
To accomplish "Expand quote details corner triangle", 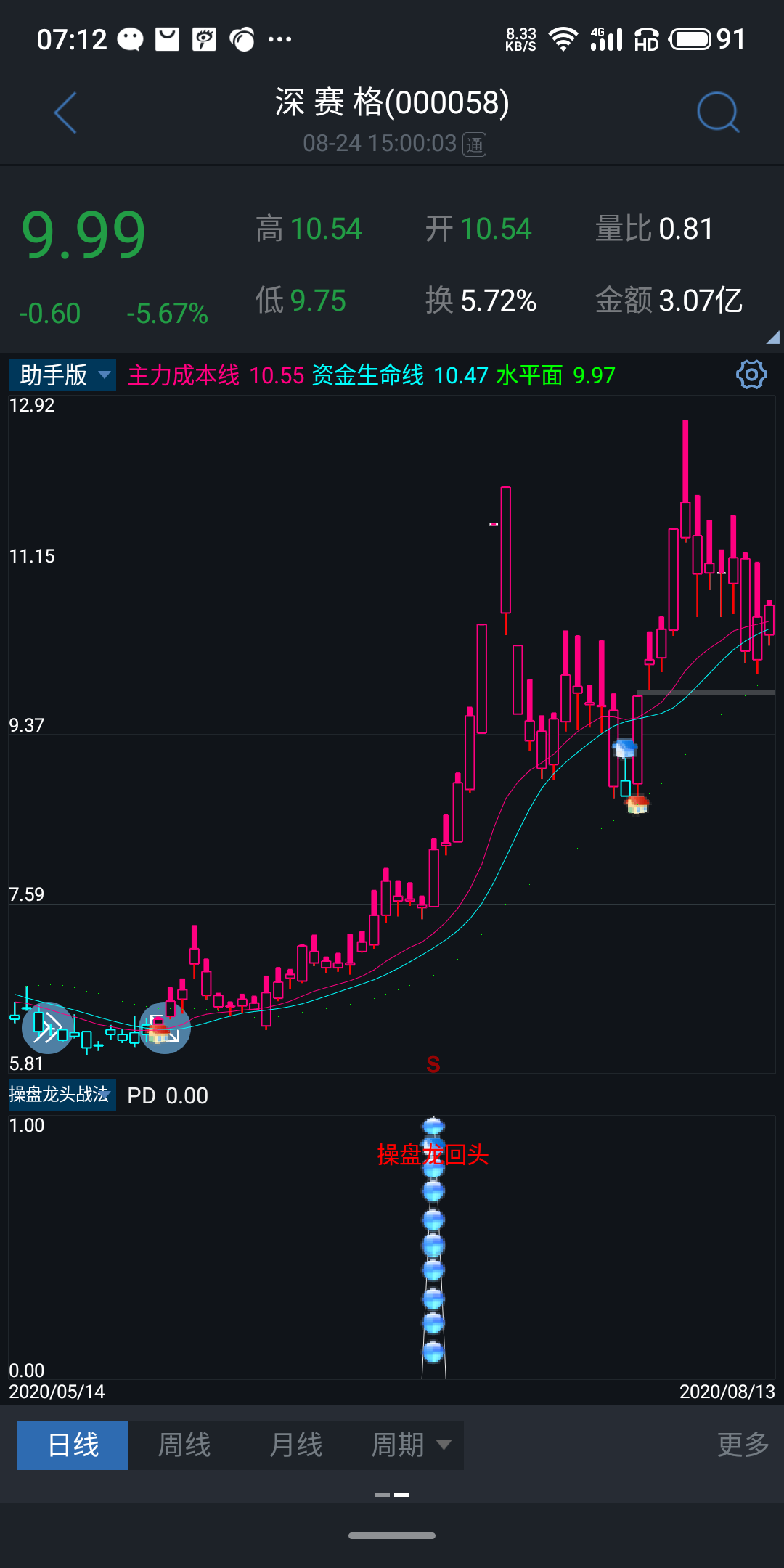I will (x=772, y=337).
